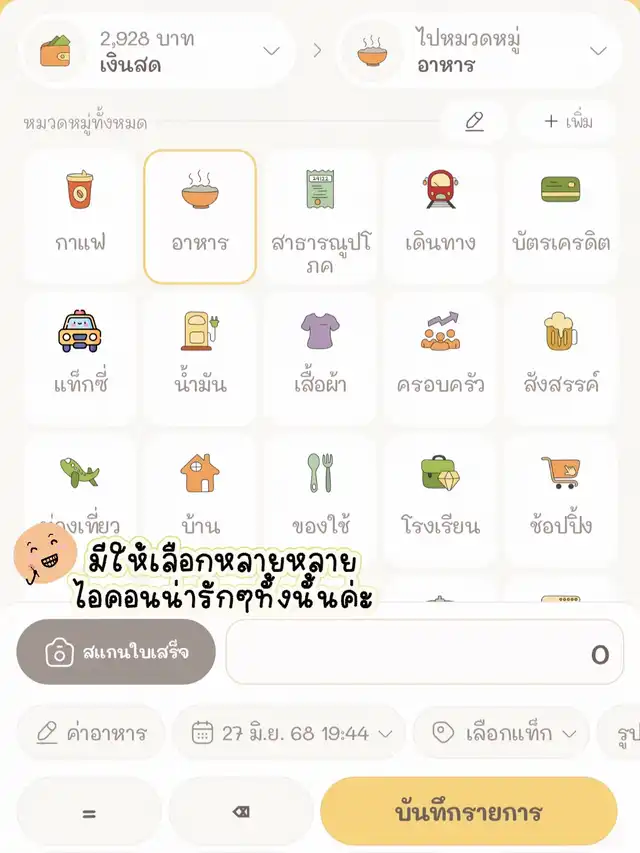Change the date 27 มิ.ย. 68

point(290,733)
